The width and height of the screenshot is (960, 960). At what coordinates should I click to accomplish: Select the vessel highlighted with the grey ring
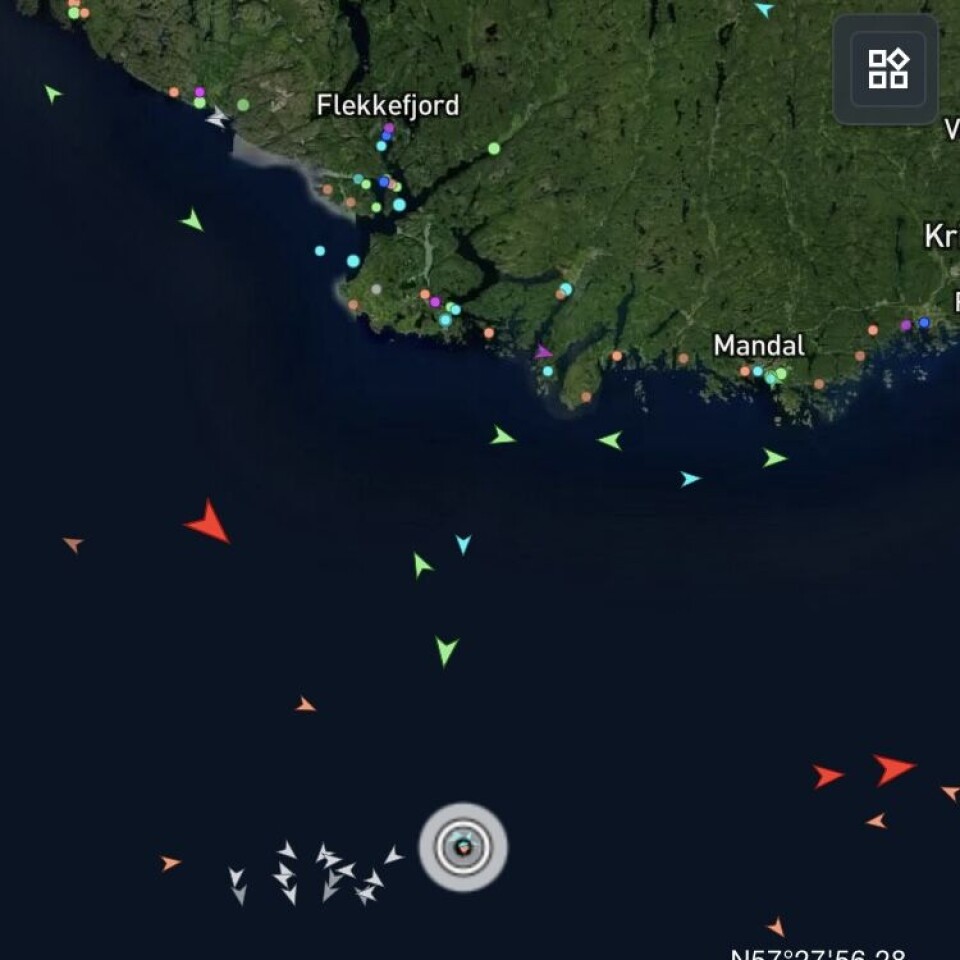click(x=463, y=848)
